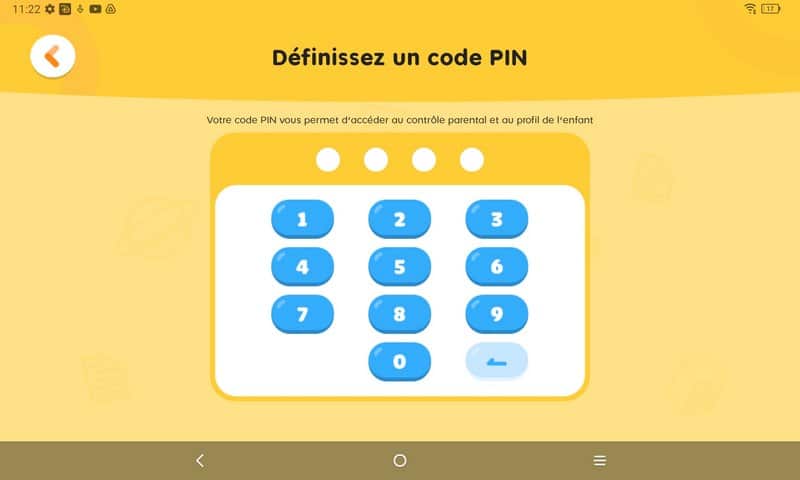The image size is (800, 480).
Task: Delete the last PIN digit with backspace
Action: tap(496, 361)
